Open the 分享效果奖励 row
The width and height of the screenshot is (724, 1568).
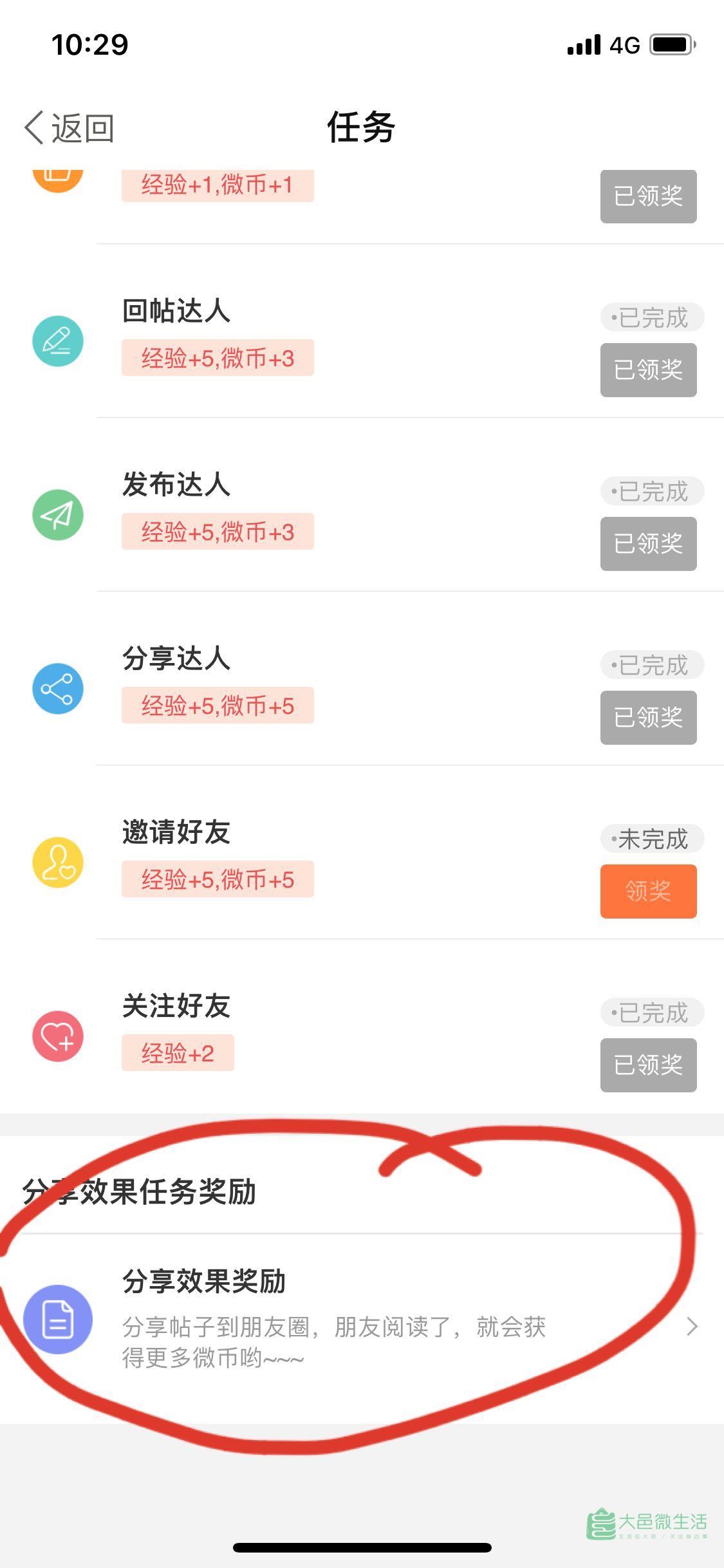point(360,1325)
